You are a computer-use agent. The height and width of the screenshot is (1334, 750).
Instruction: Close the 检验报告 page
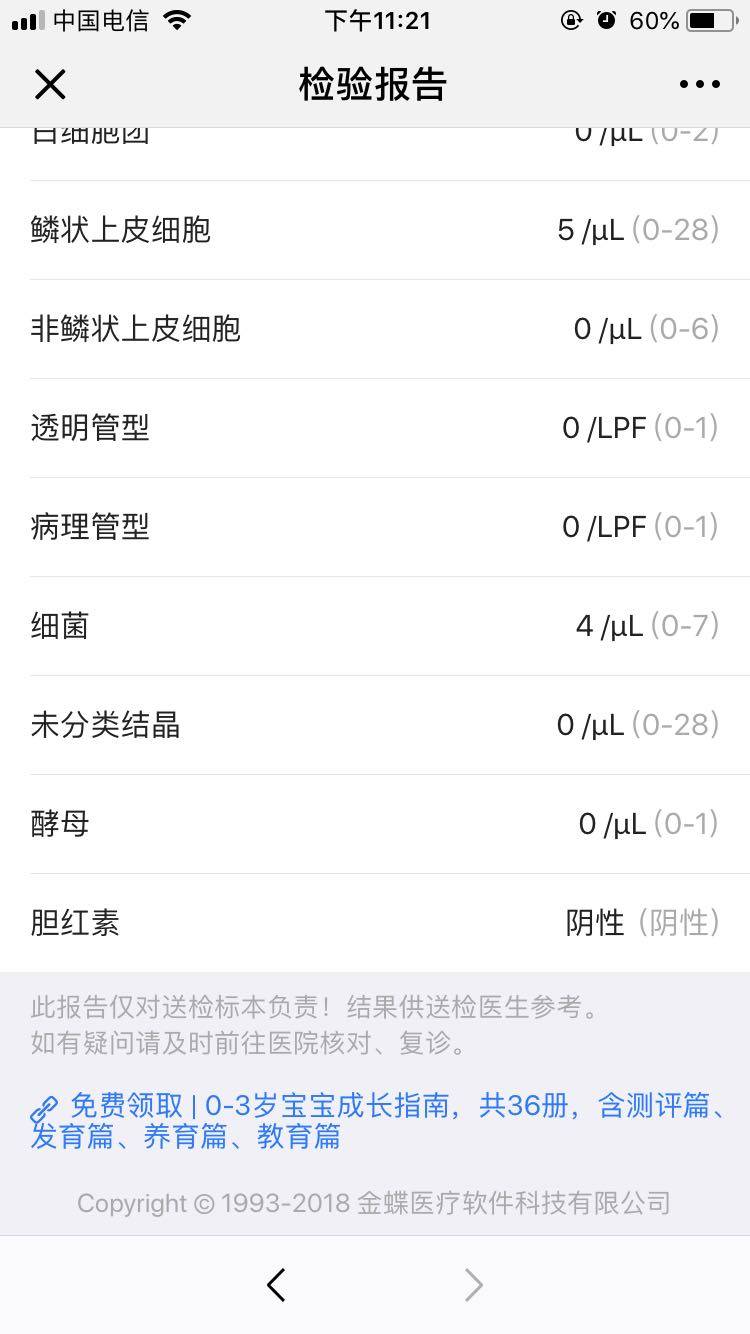[x=50, y=85]
